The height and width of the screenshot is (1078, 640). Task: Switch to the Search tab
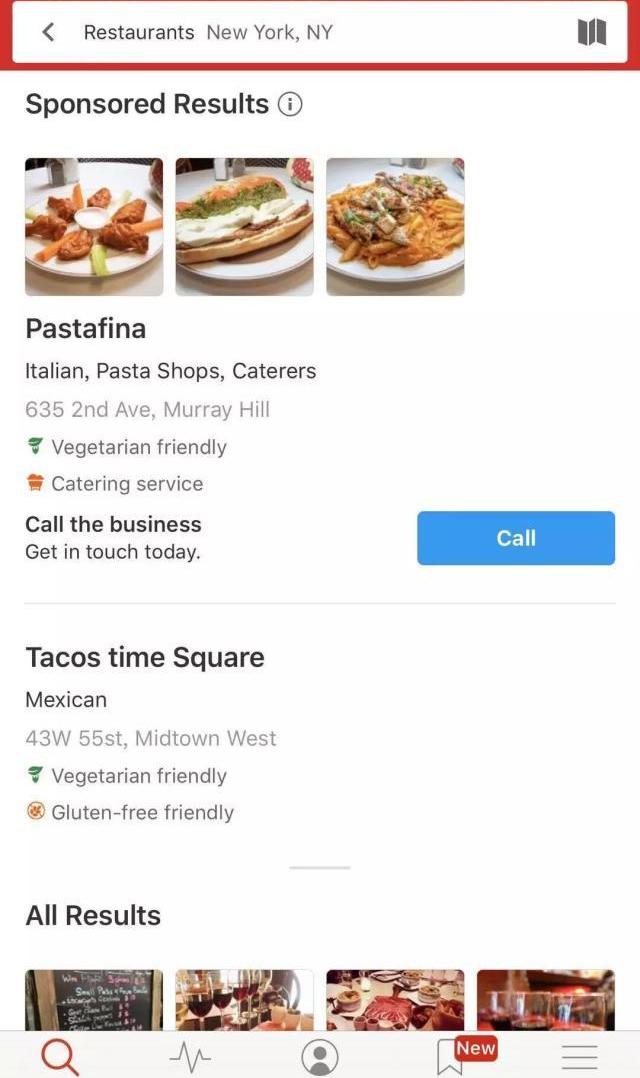click(60, 1056)
